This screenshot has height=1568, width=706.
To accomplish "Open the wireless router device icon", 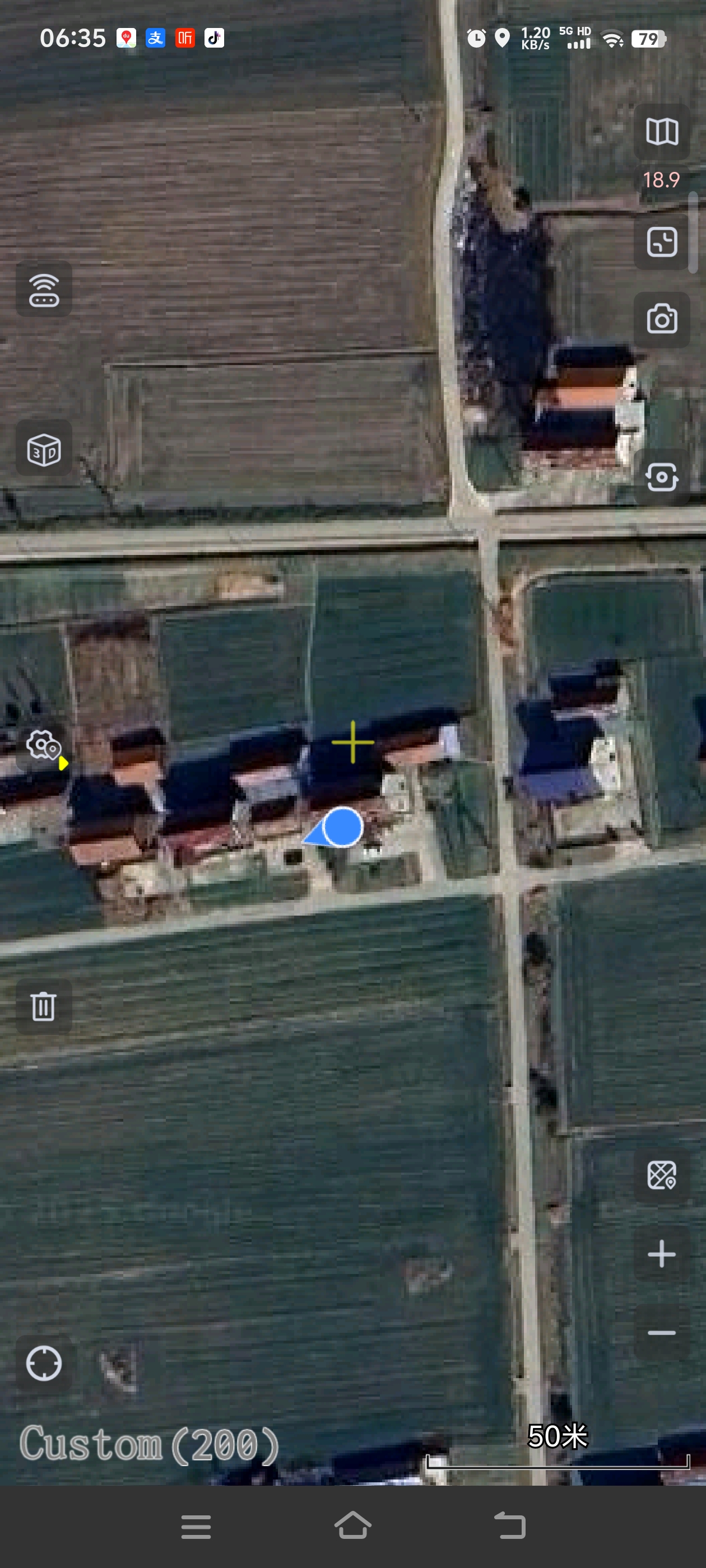I will [44, 289].
